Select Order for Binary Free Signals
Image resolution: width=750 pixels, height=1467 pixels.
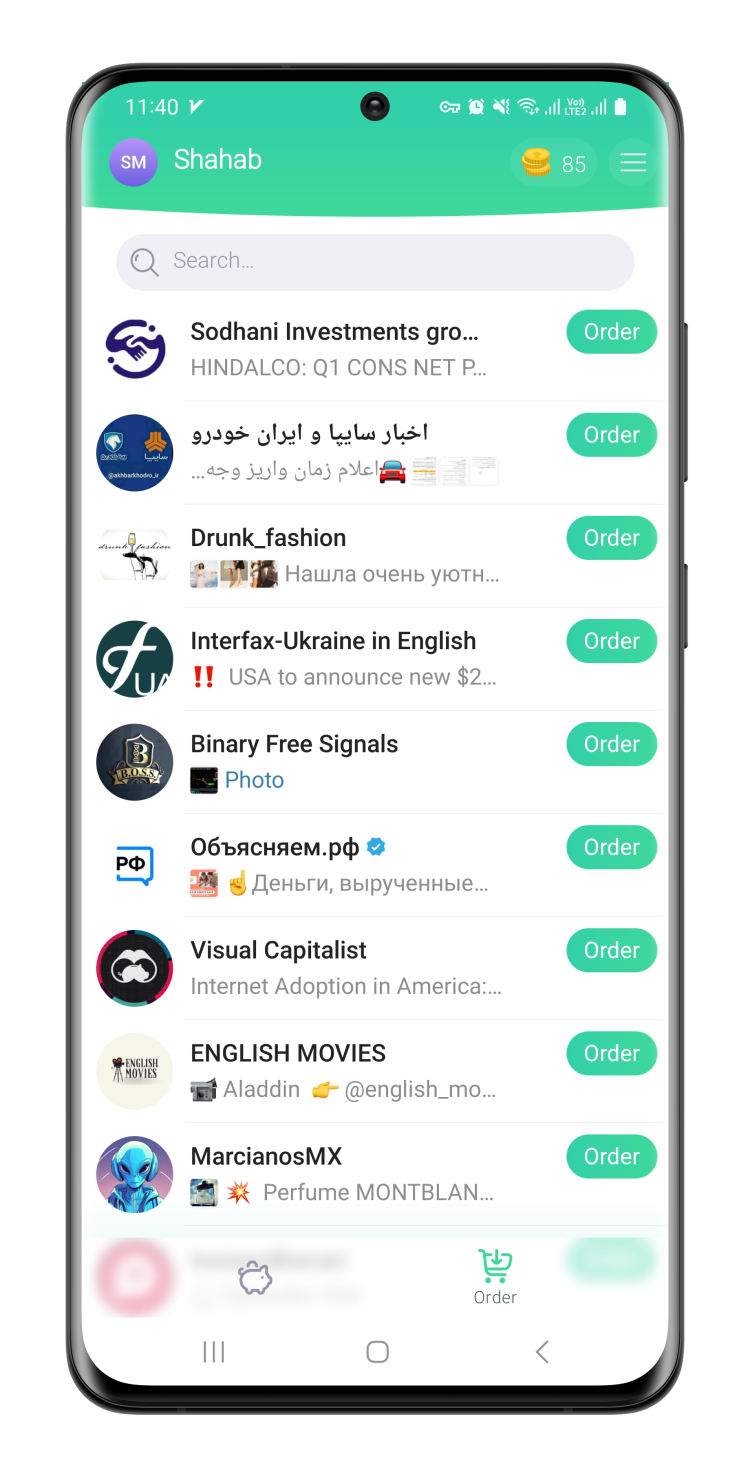coord(611,744)
